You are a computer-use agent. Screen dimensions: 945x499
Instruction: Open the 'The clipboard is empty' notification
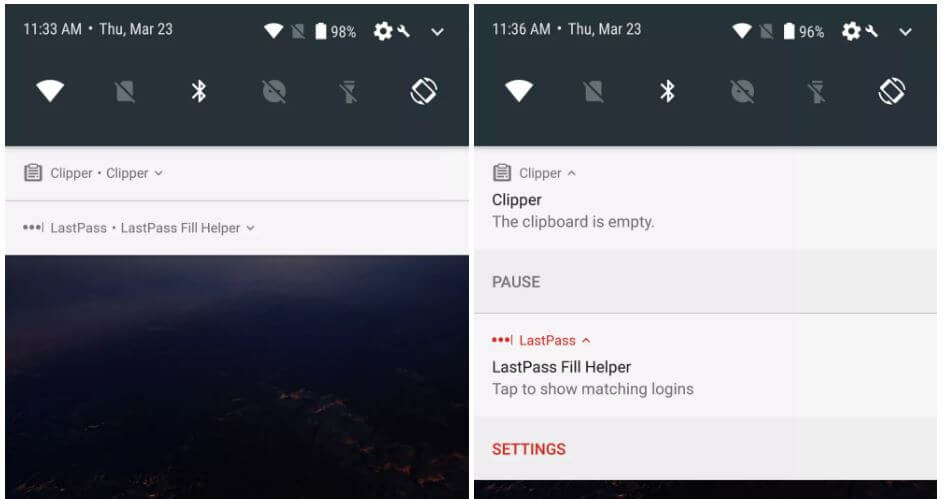tap(572, 222)
